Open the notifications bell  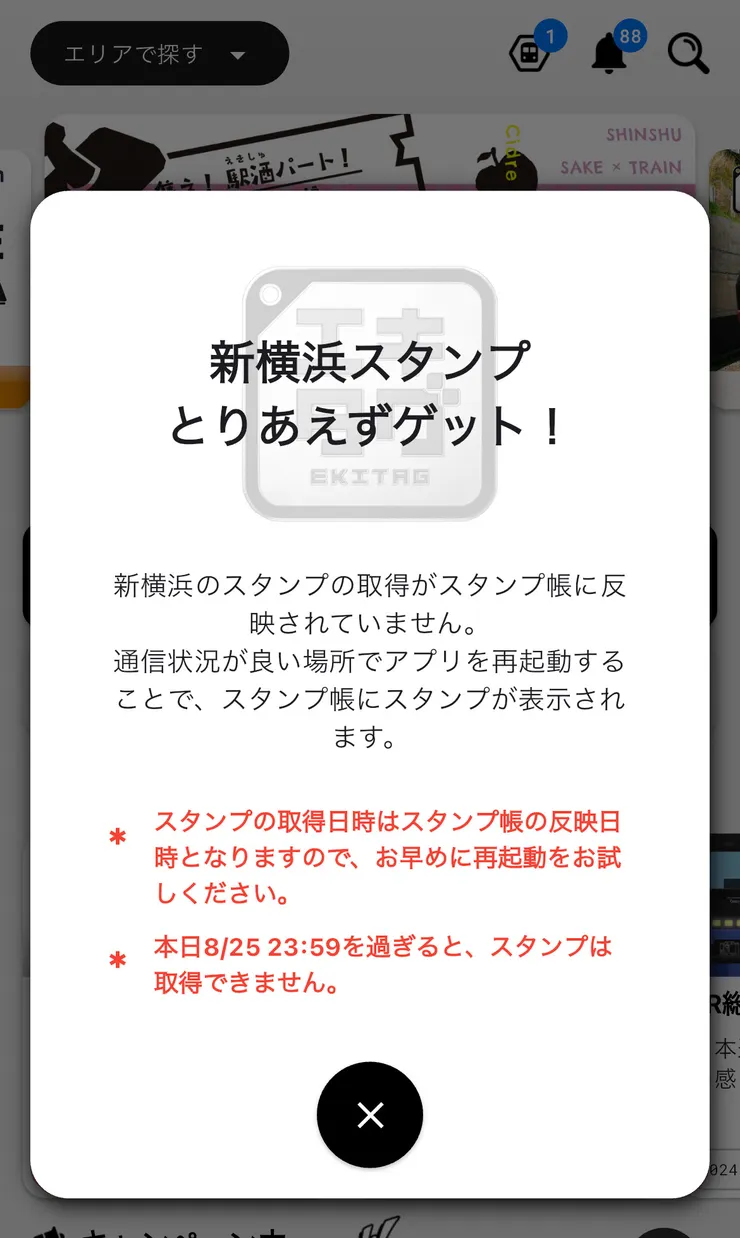pos(609,54)
